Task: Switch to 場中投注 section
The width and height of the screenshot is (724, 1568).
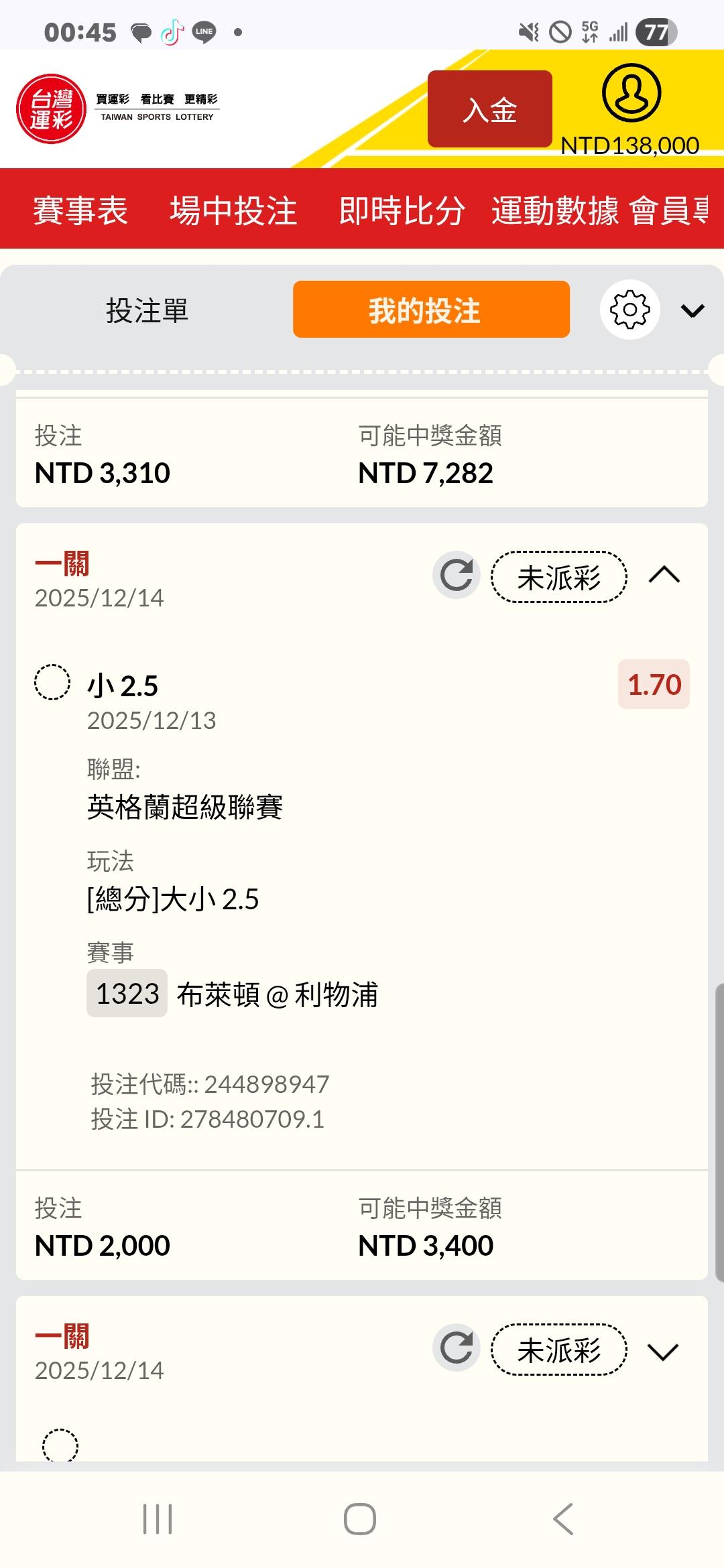Action: [233, 210]
